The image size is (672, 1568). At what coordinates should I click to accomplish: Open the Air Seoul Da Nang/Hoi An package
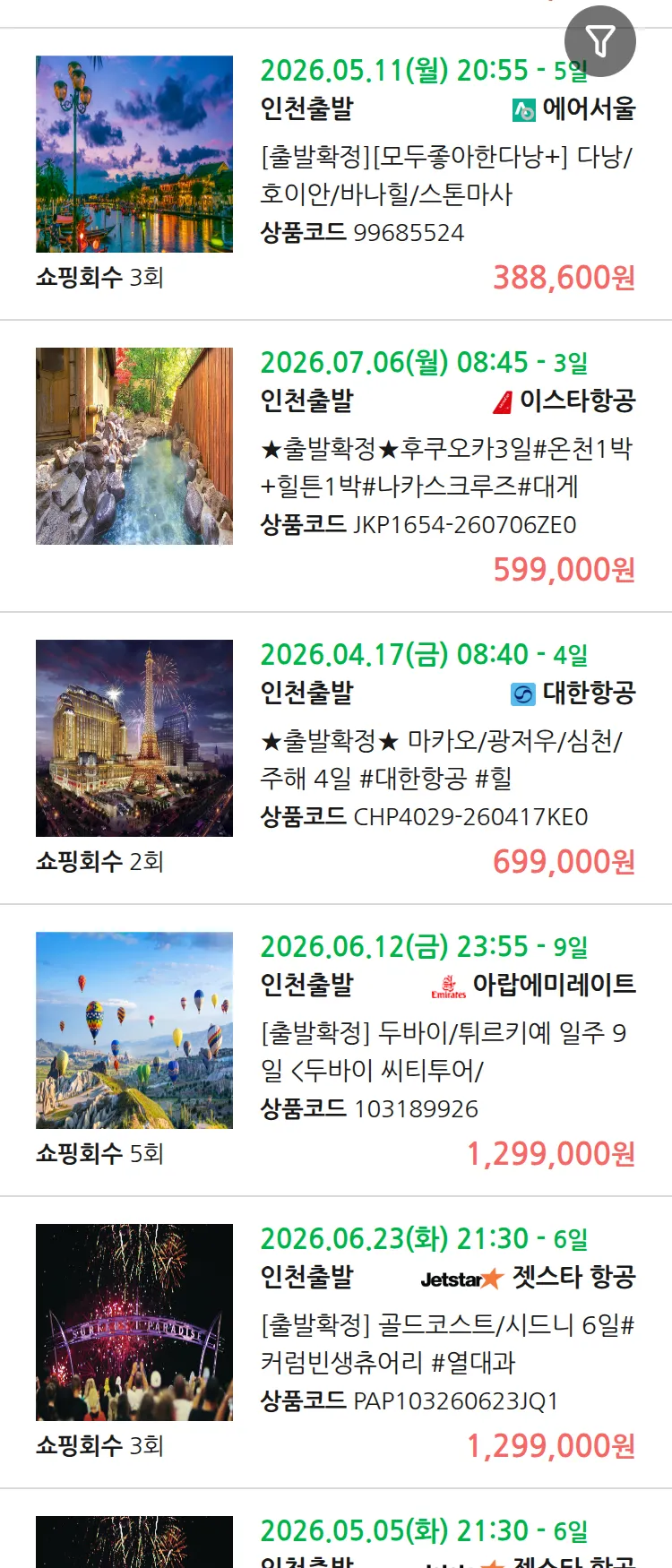[445, 176]
